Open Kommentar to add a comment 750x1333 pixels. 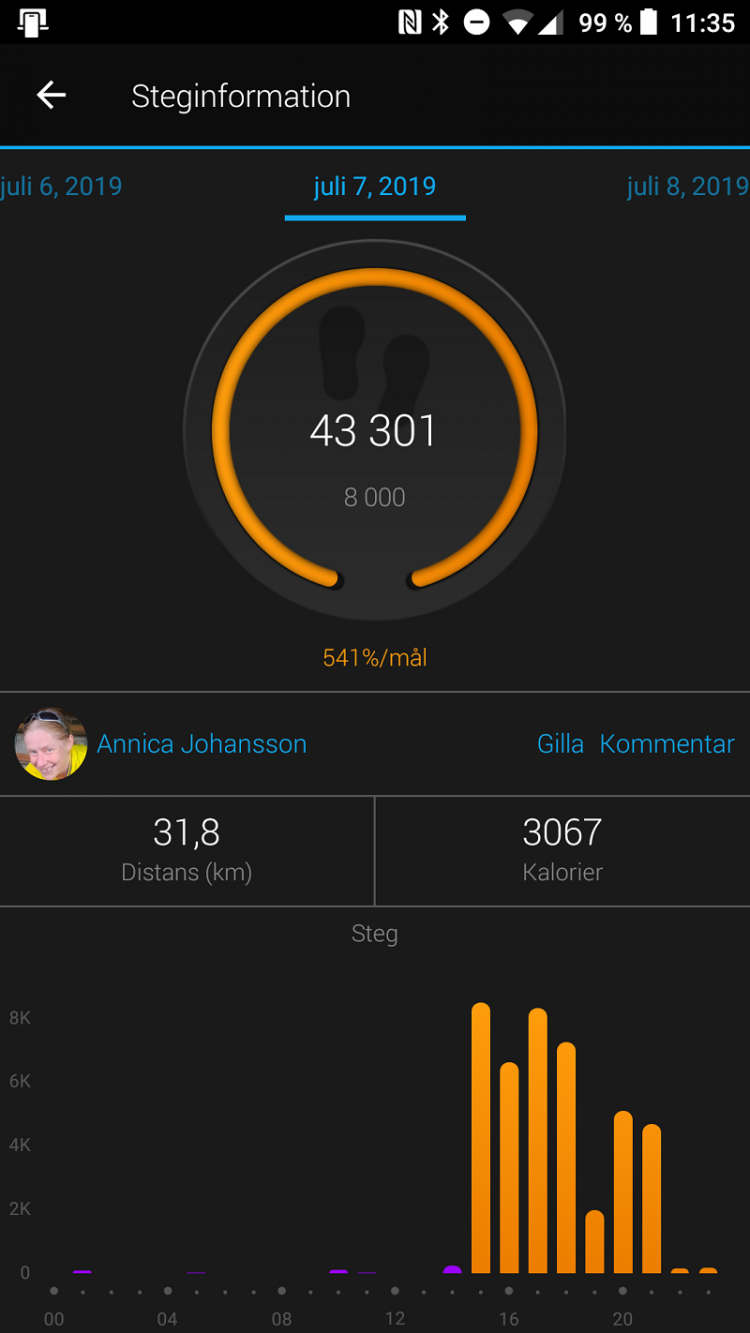(667, 744)
